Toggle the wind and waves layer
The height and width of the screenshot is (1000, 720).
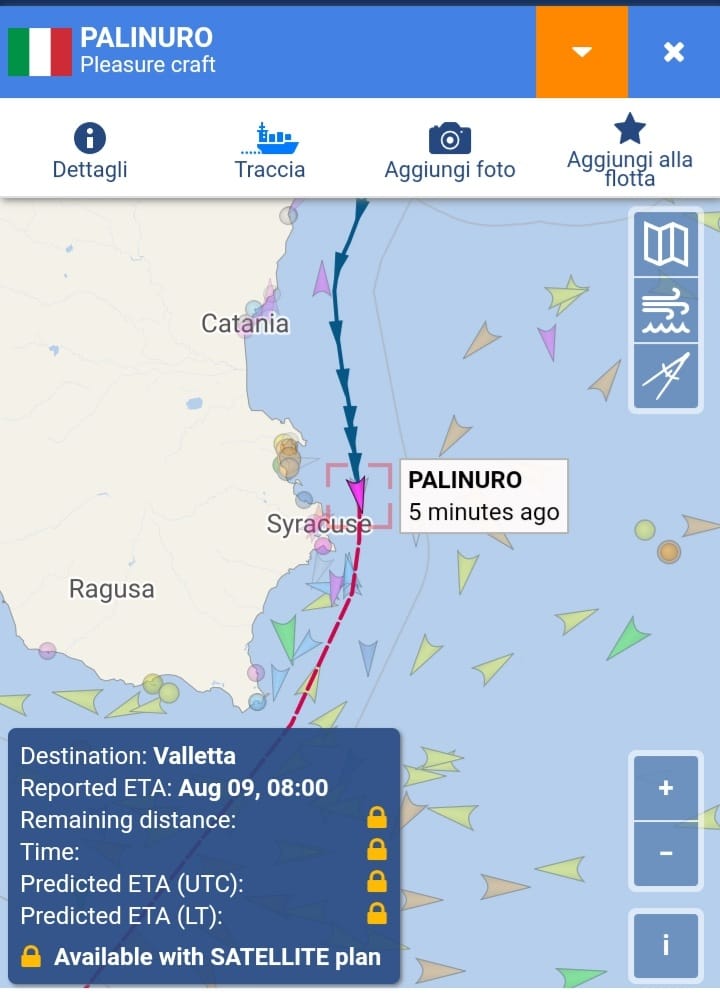666,311
